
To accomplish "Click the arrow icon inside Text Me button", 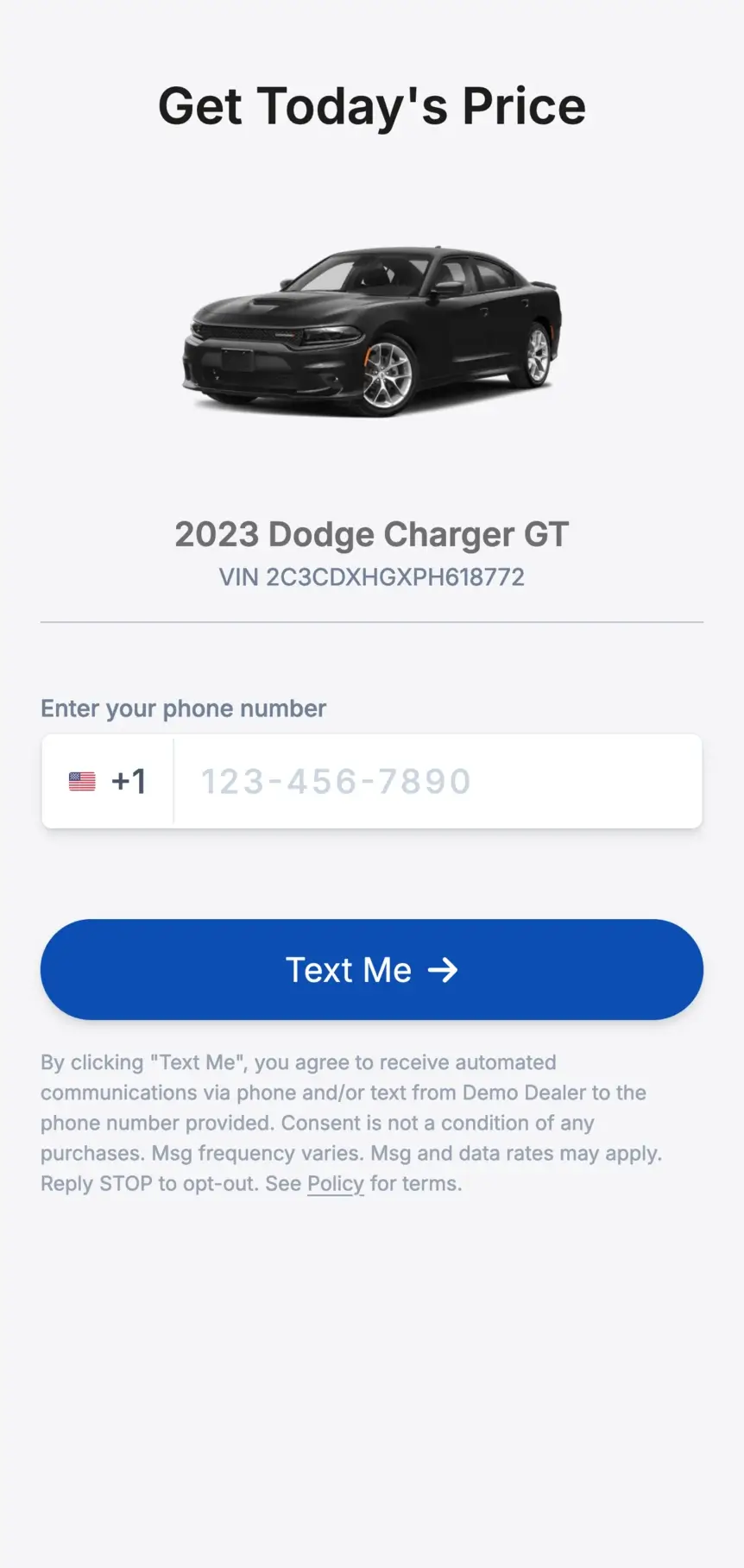I will pos(444,969).
